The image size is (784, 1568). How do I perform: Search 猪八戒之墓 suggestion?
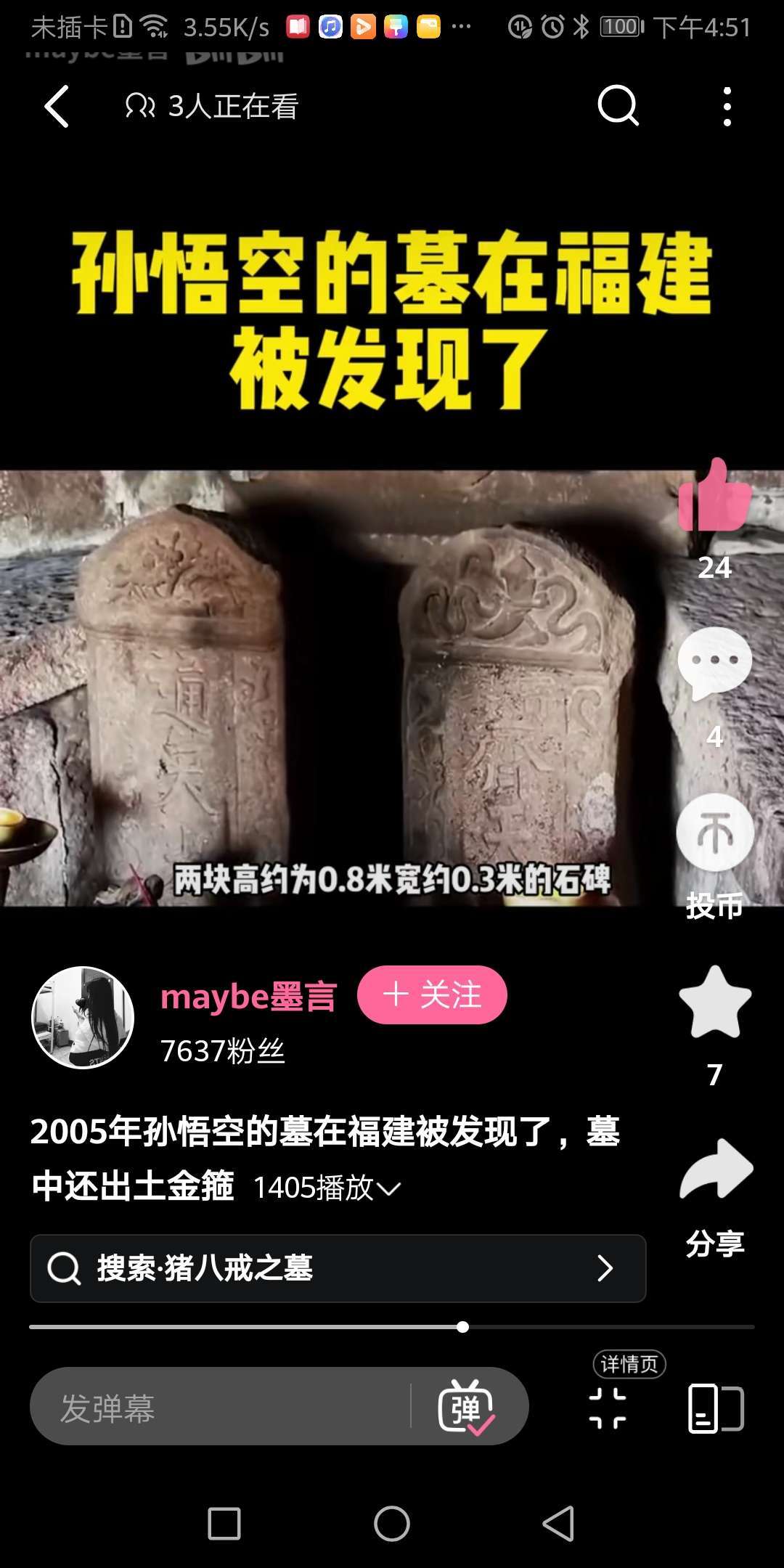[338, 1268]
